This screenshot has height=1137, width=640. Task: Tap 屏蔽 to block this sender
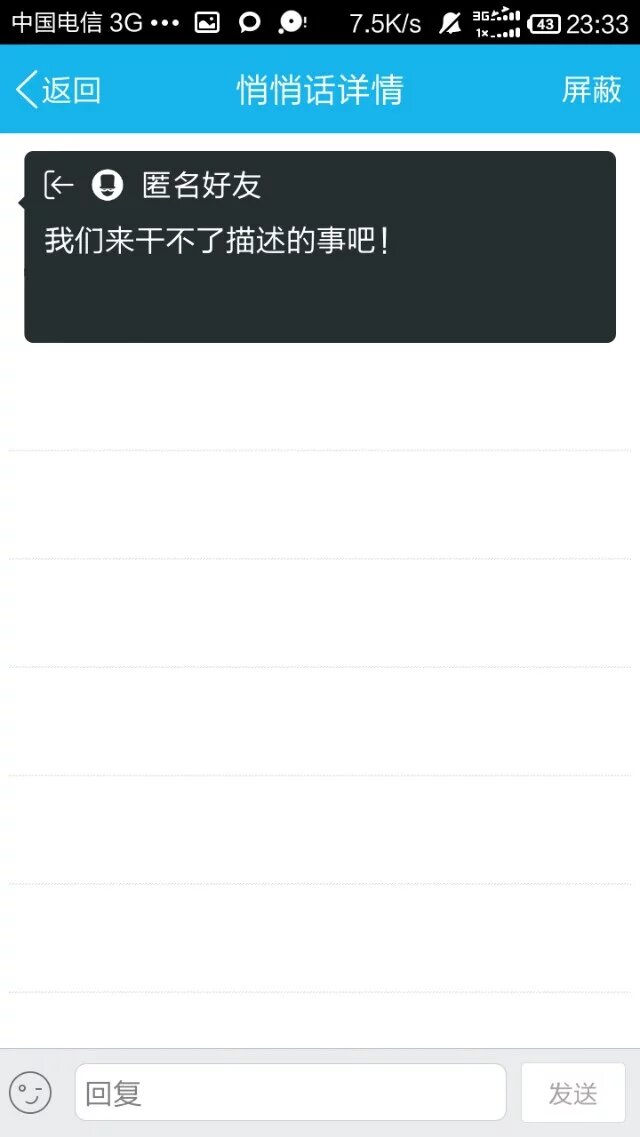click(x=591, y=90)
